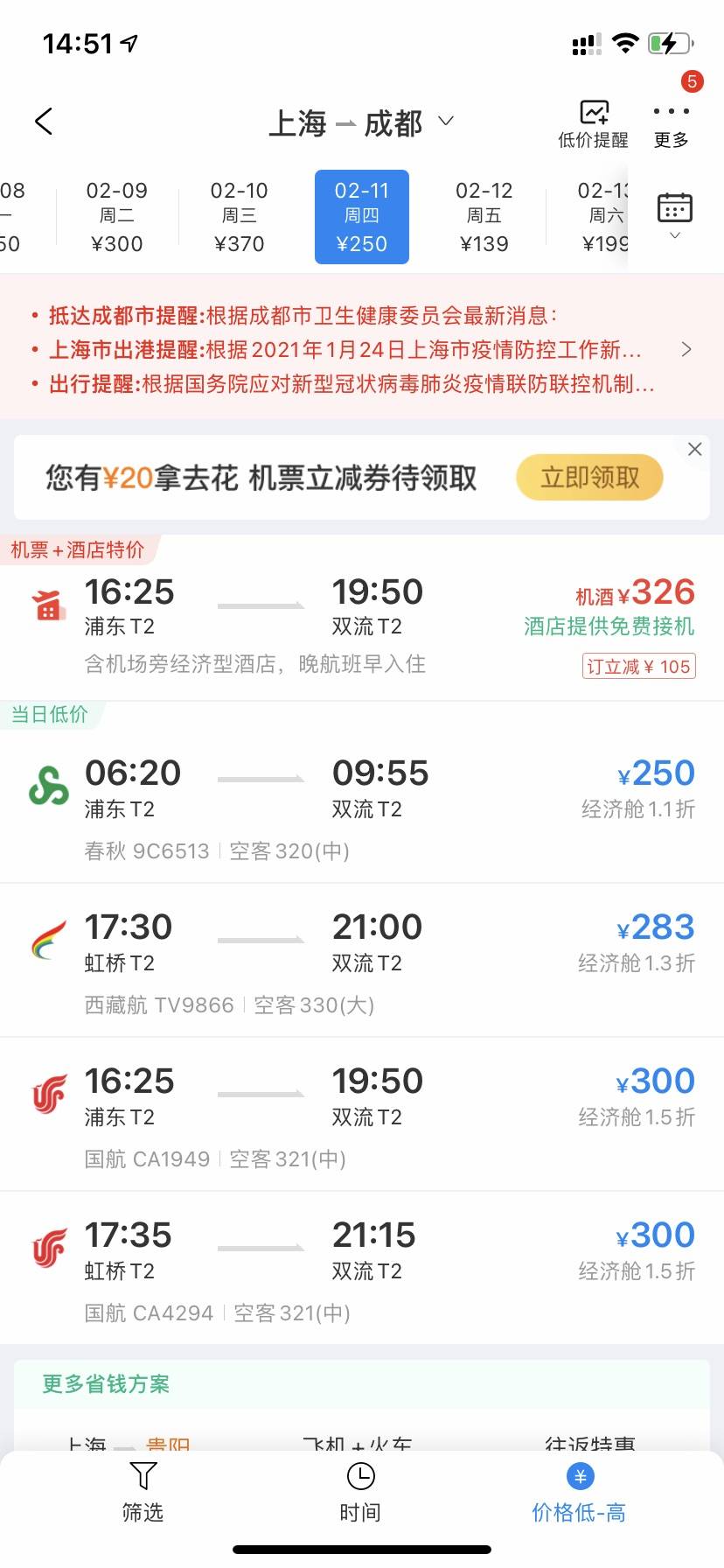
Task: Choose 国航 CA4294 flight at 17:35
Action: [x=362, y=1269]
